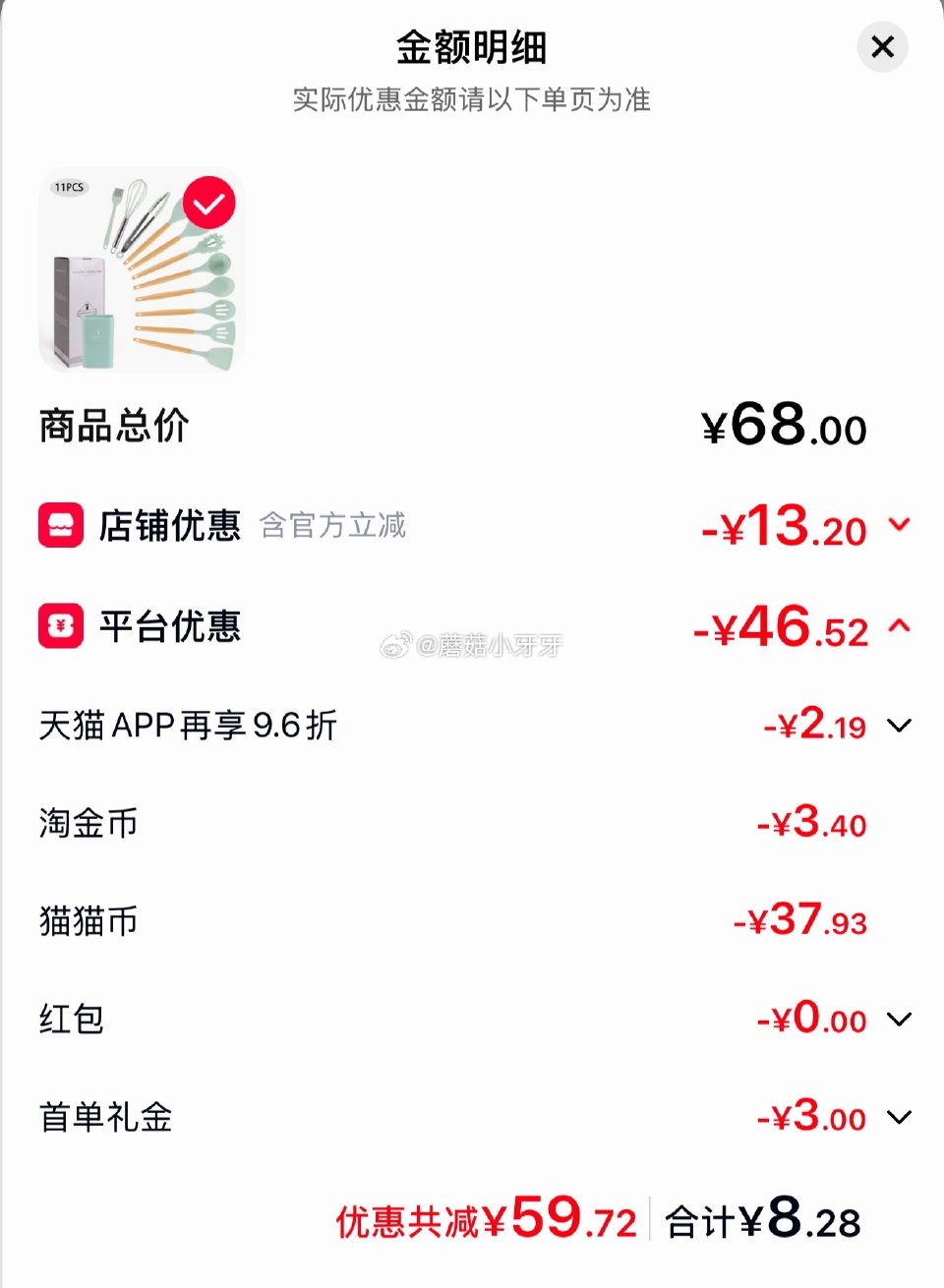Viewport: 944px width, 1288px height.
Task: Expand the 红包 red packet details
Action: point(898,1020)
